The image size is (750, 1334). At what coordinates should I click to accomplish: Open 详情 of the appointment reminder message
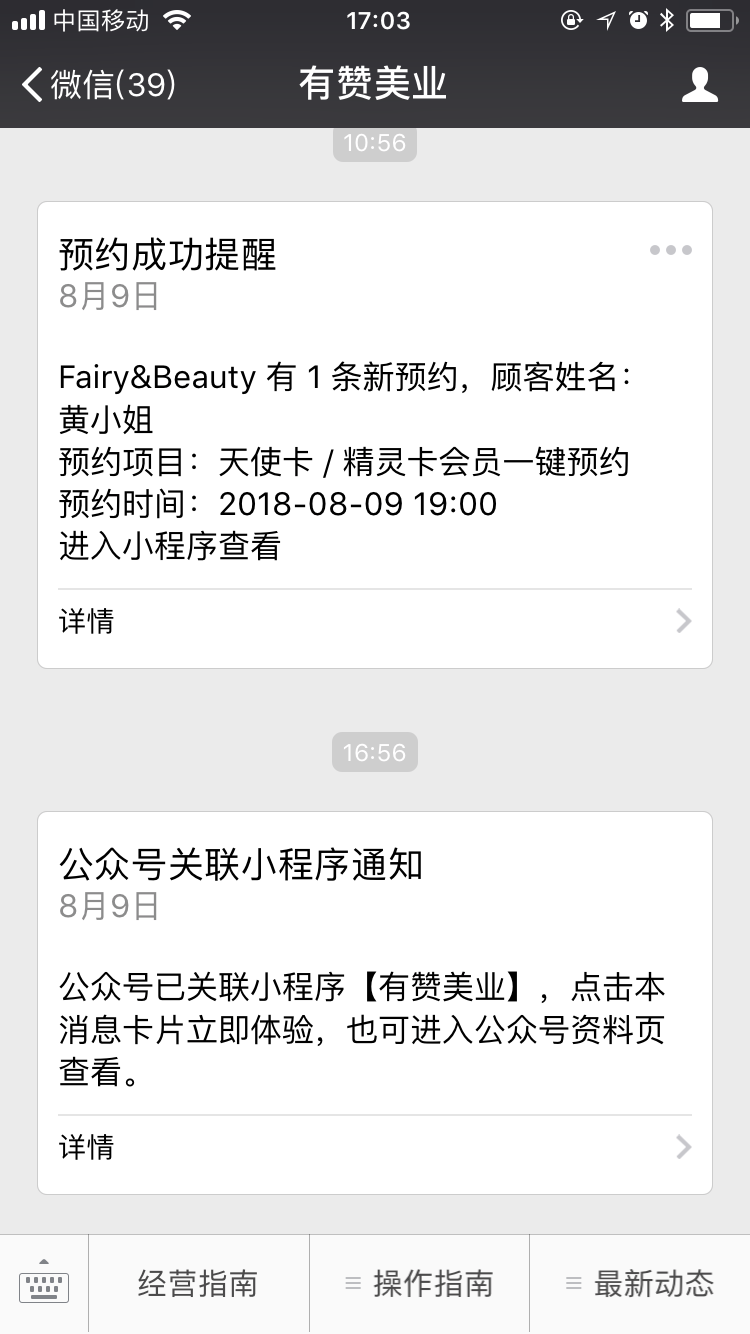pyautogui.click(x=85, y=621)
